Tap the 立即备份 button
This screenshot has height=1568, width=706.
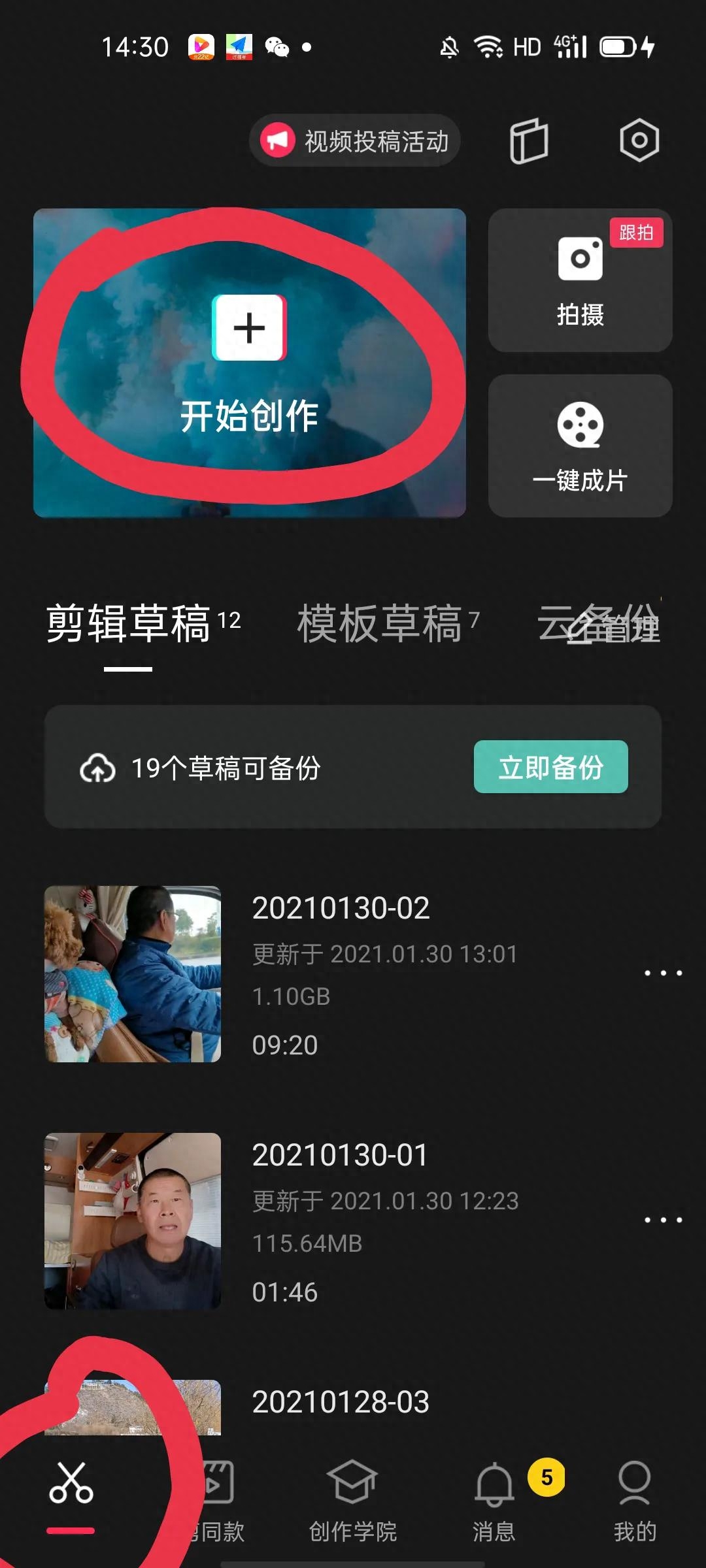(550, 767)
